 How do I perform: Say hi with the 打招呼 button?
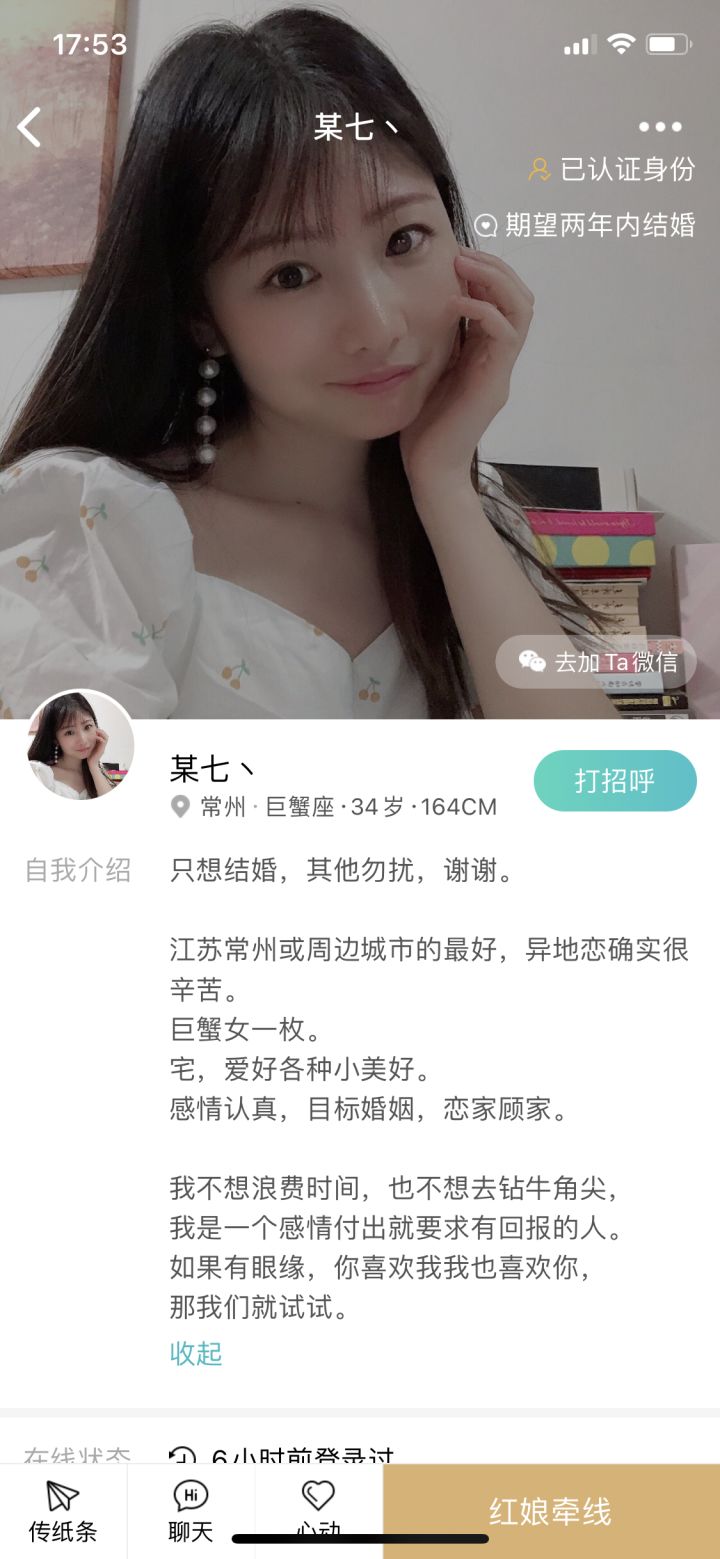tap(615, 781)
